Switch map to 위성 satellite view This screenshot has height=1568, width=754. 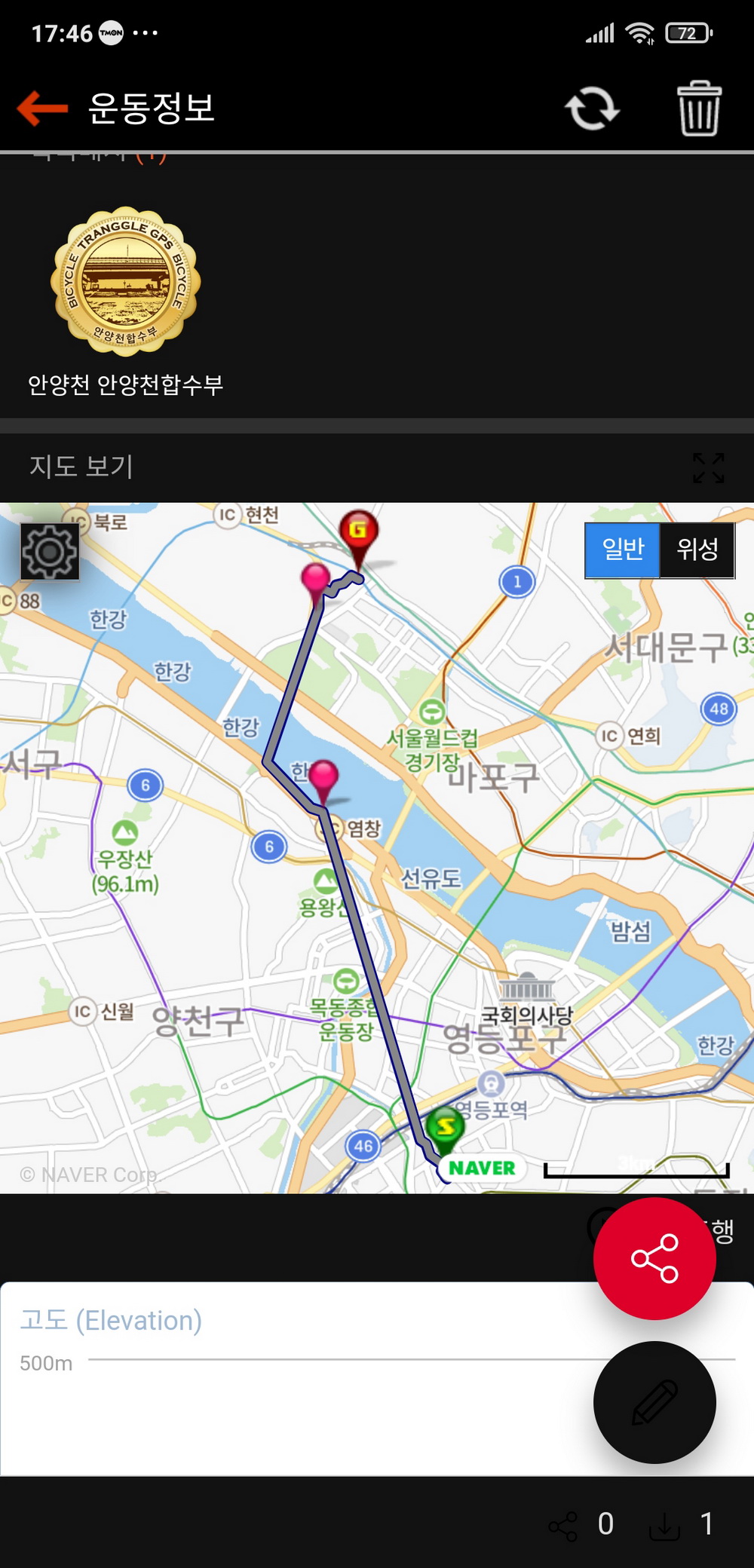click(697, 550)
